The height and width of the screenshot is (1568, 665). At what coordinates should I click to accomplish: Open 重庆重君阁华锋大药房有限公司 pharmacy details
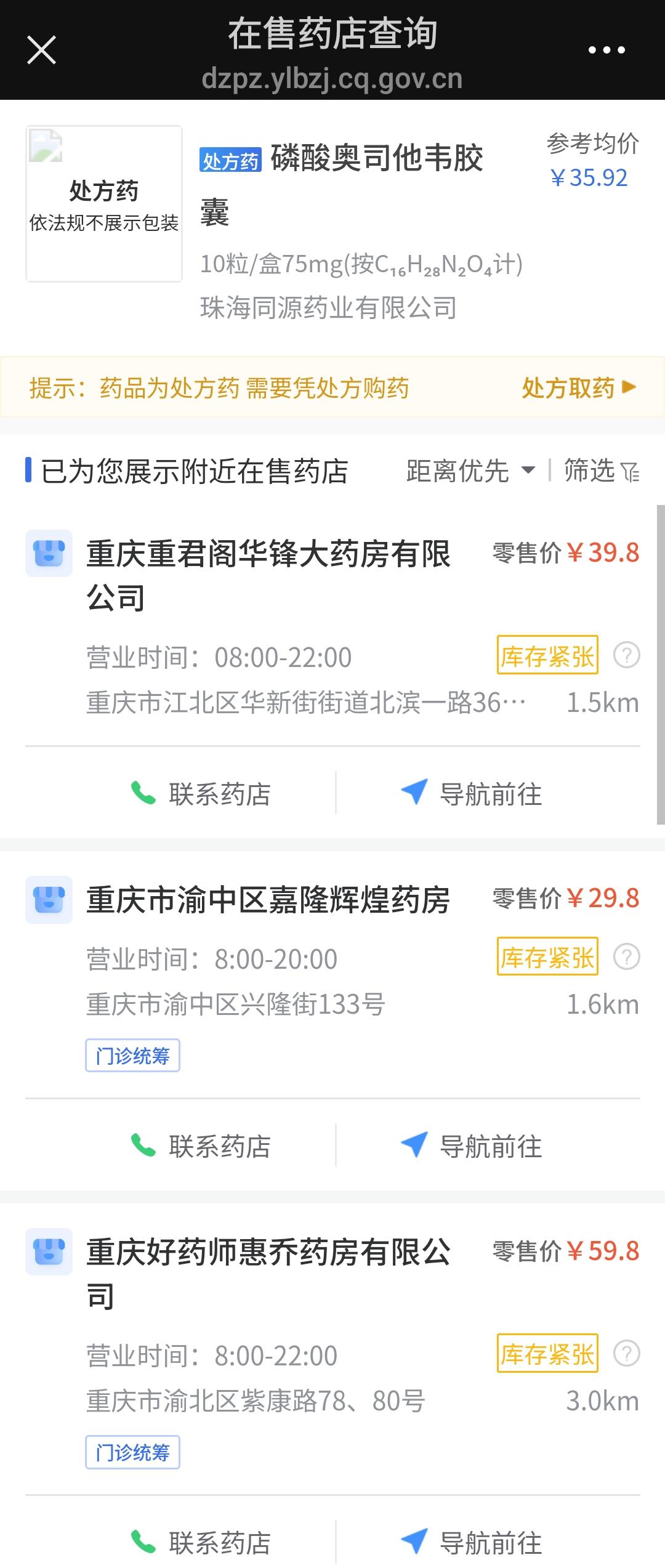[x=268, y=575]
